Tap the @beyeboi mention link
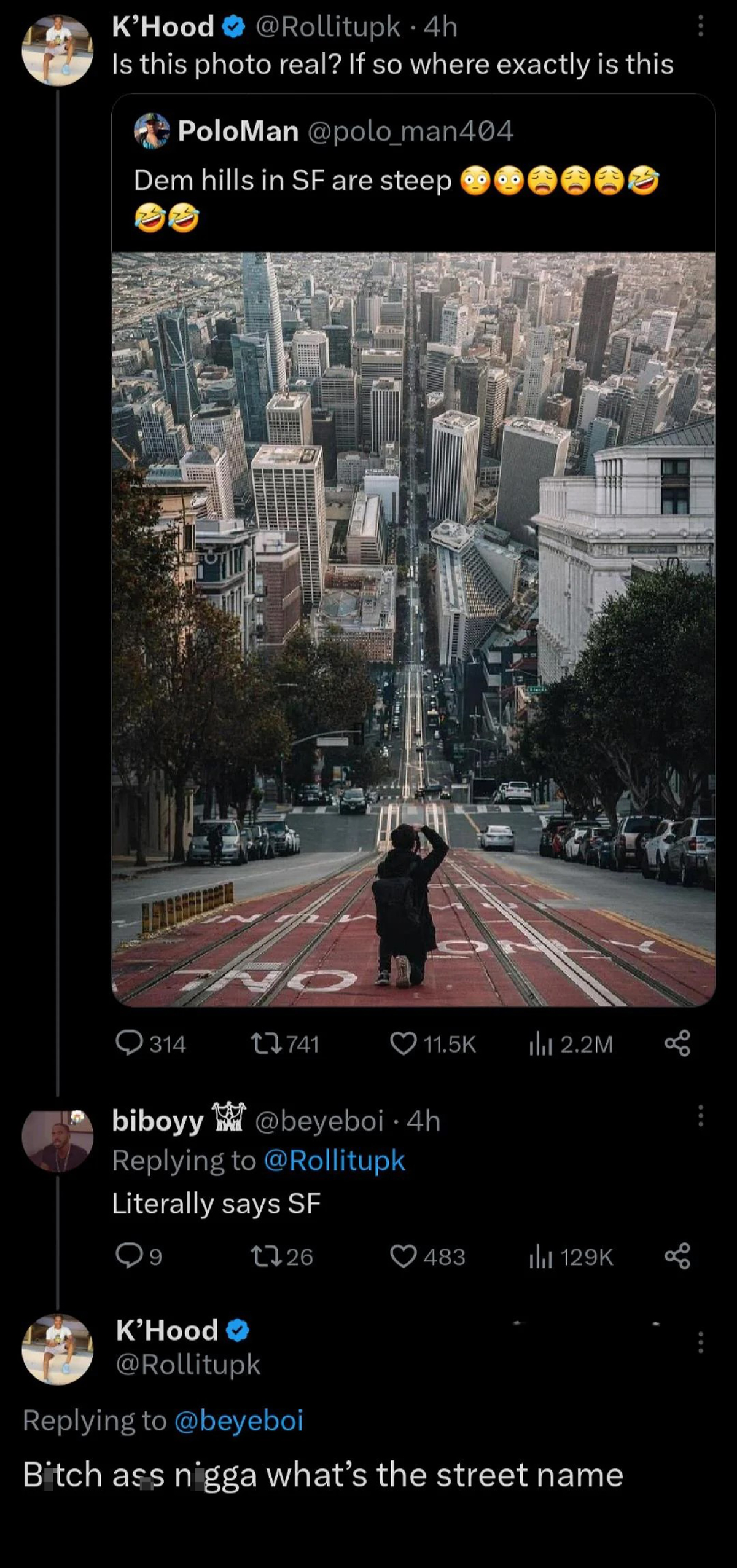Viewport: 737px width, 1568px height. [239, 1421]
